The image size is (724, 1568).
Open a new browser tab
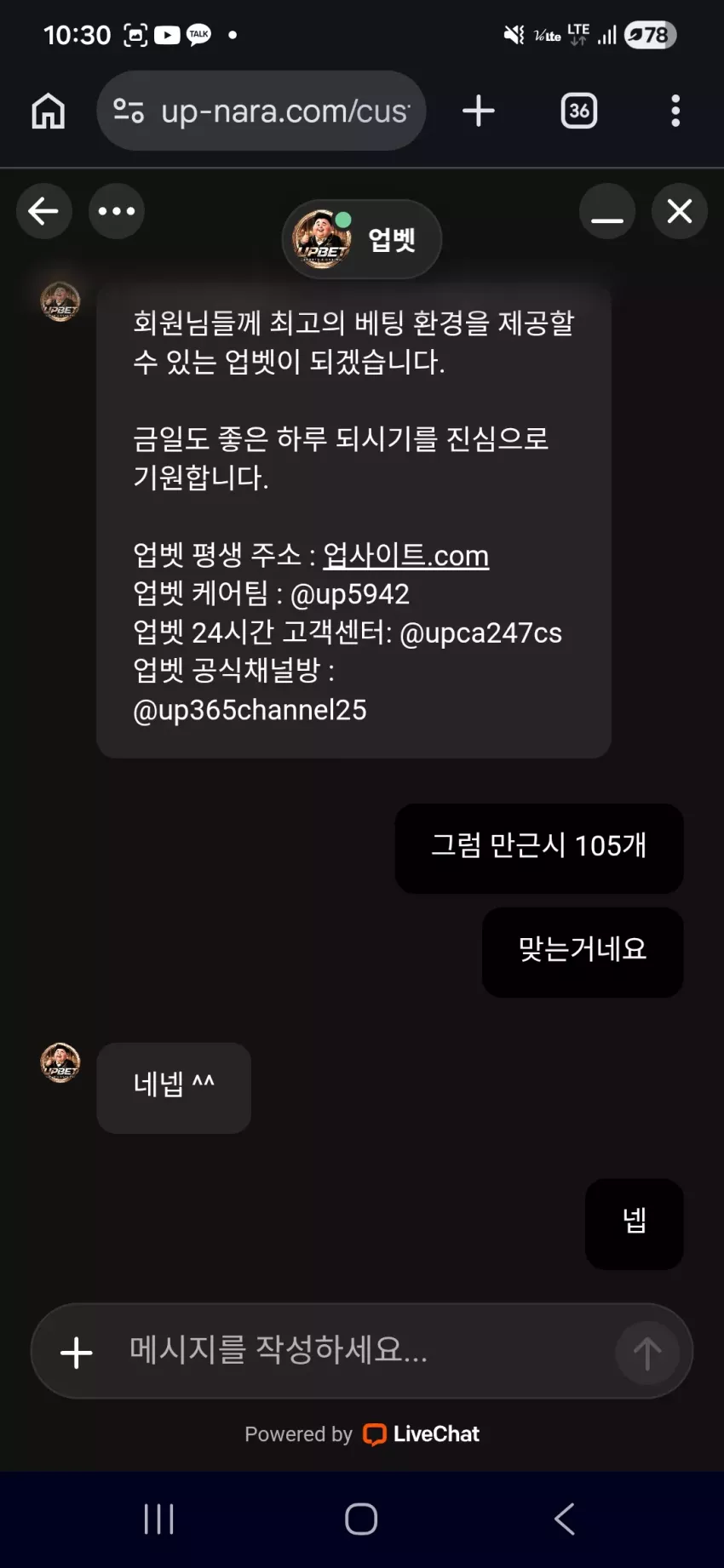click(479, 111)
